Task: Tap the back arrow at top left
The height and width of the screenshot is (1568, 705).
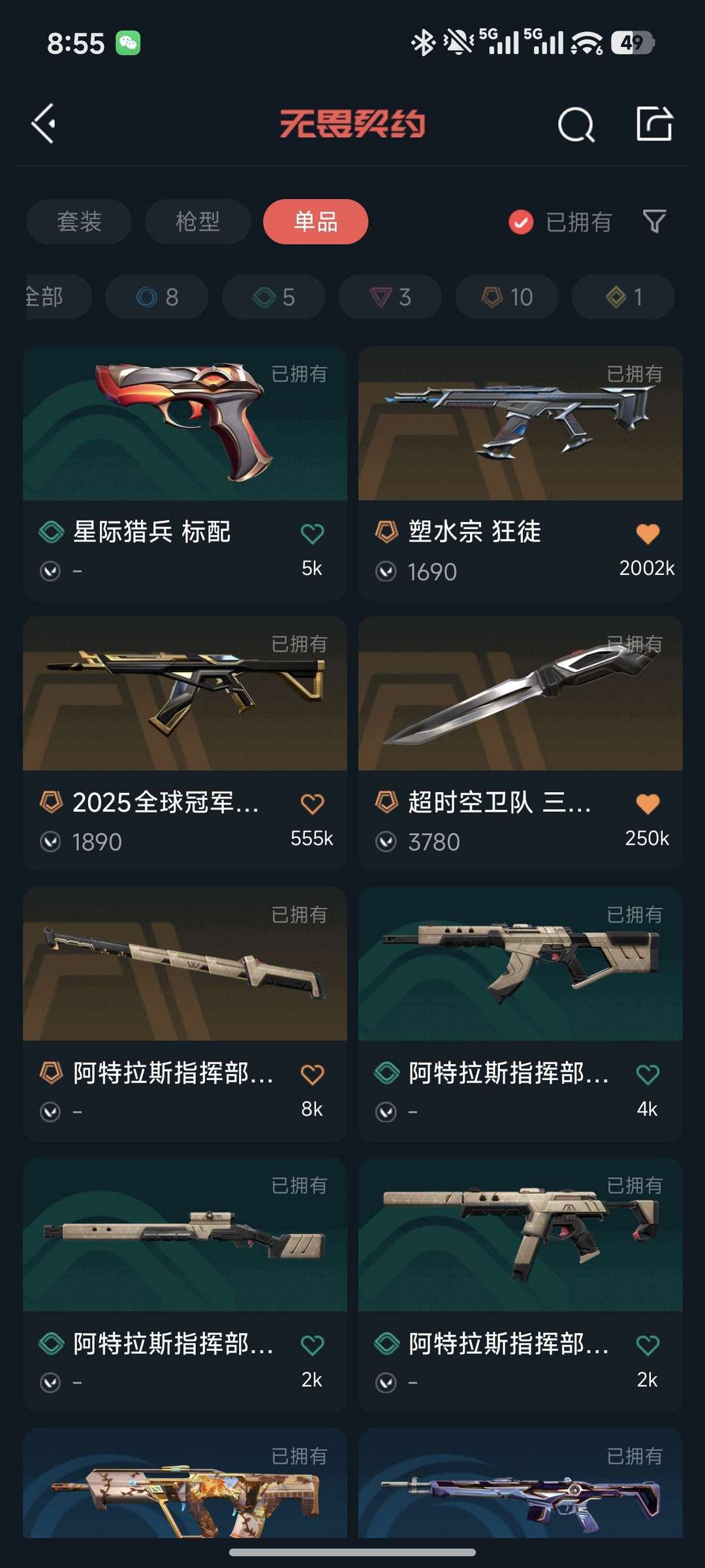Action: (x=43, y=123)
